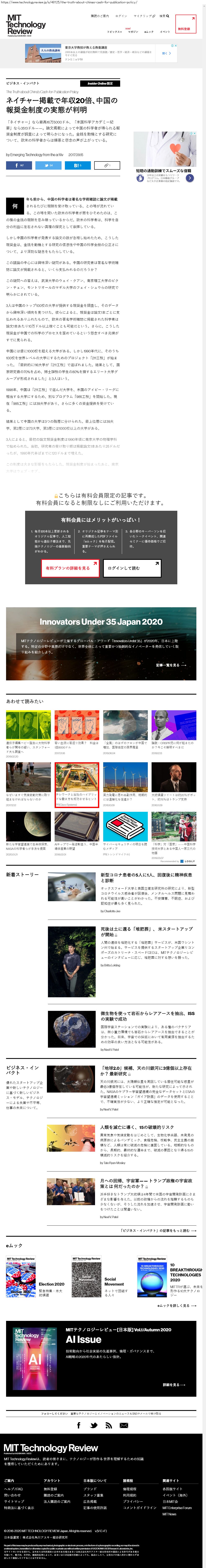Open the RSS feed icon in the footer
The height and width of the screenshot is (1568, 206).
tap(108, 1425)
